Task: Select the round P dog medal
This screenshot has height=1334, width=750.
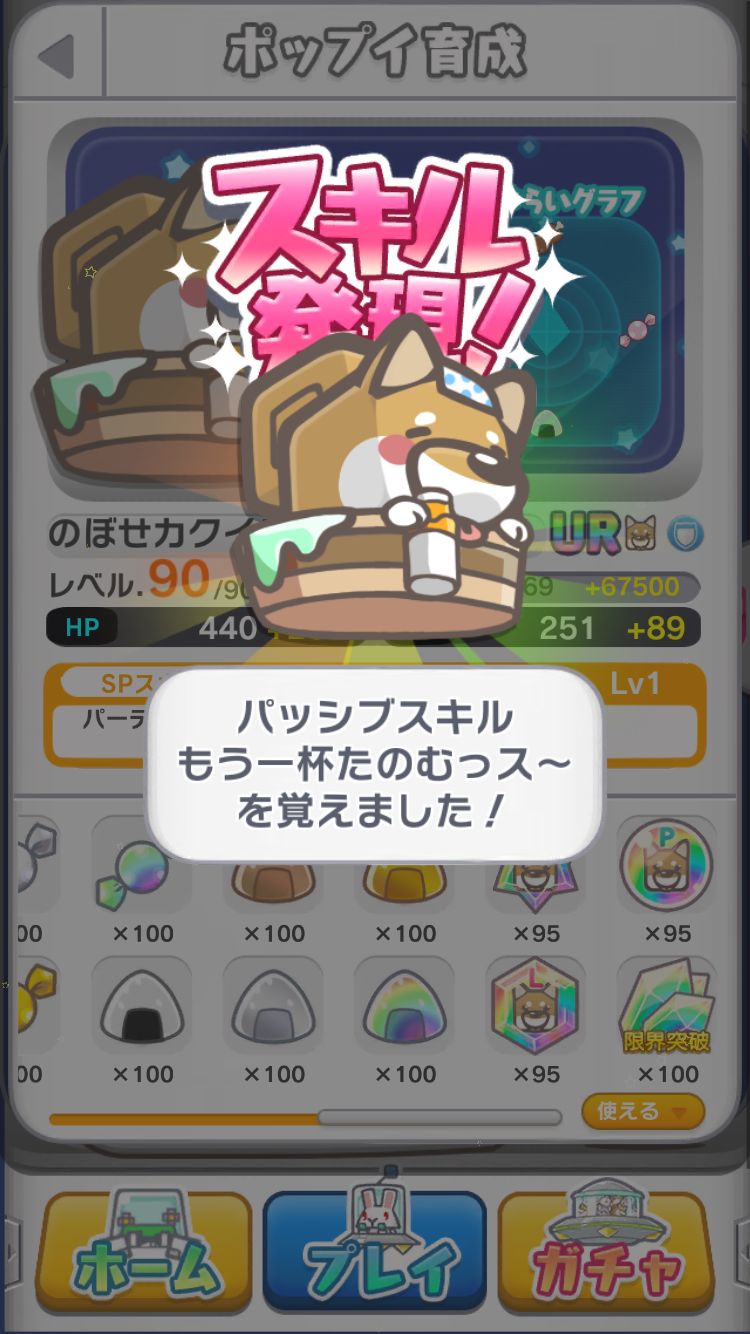Action: 666,865
